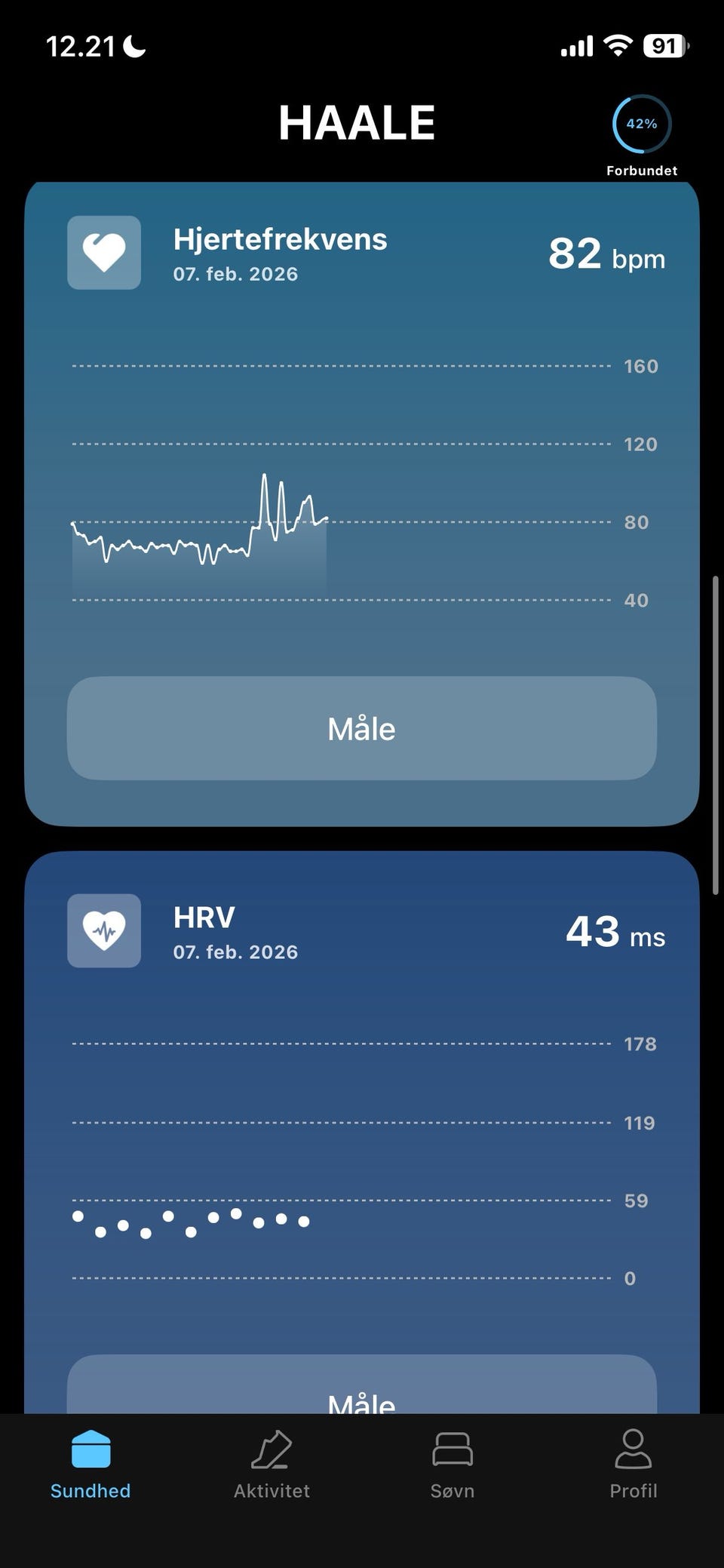Select the Sundhed tab
Viewport: 724px width, 1568px height.
click(90, 1465)
